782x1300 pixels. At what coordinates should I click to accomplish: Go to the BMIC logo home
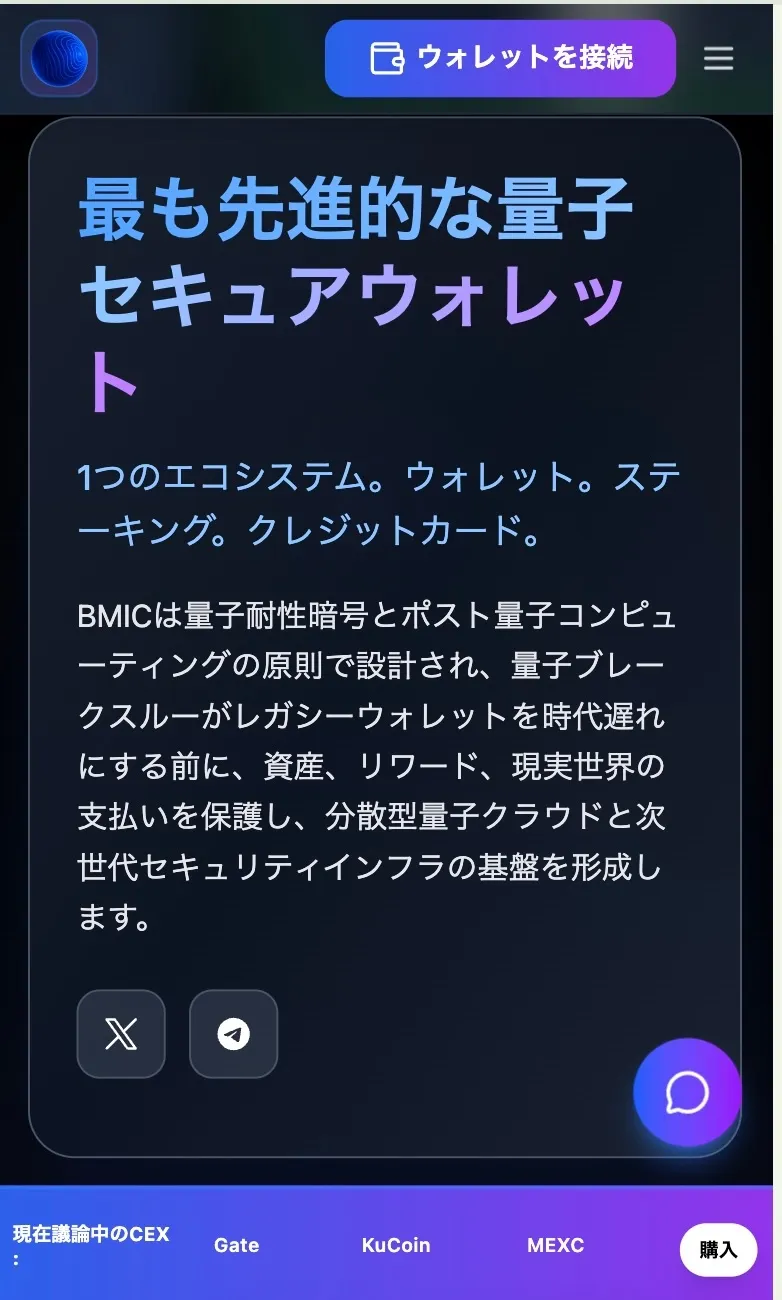pyautogui.click(x=59, y=58)
